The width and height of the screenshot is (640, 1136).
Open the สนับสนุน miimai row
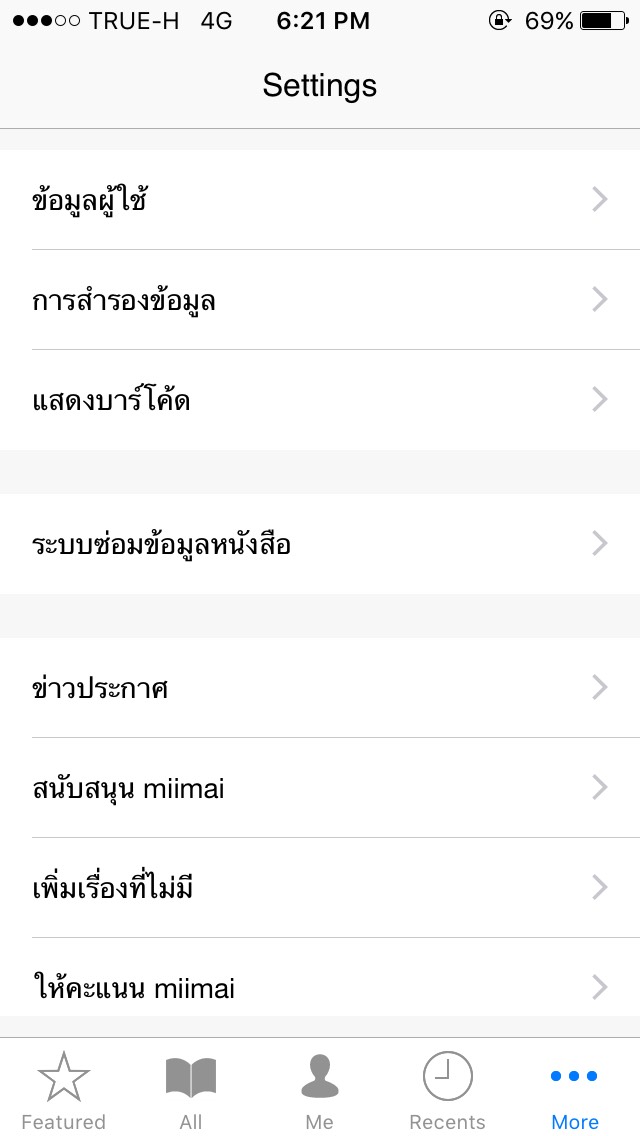click(320, 788)
